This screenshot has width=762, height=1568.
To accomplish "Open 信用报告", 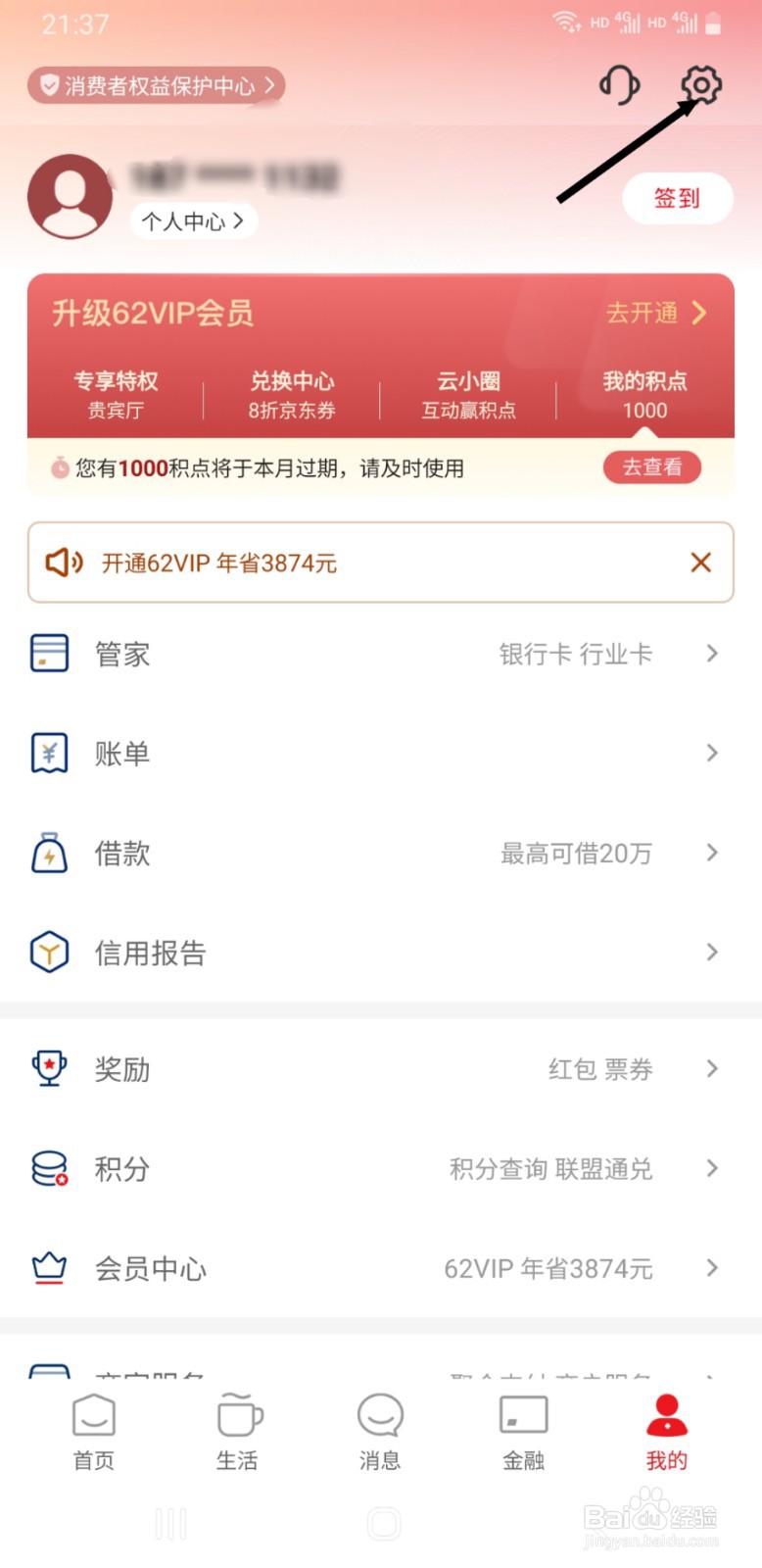I will click(x=381, y=953).
